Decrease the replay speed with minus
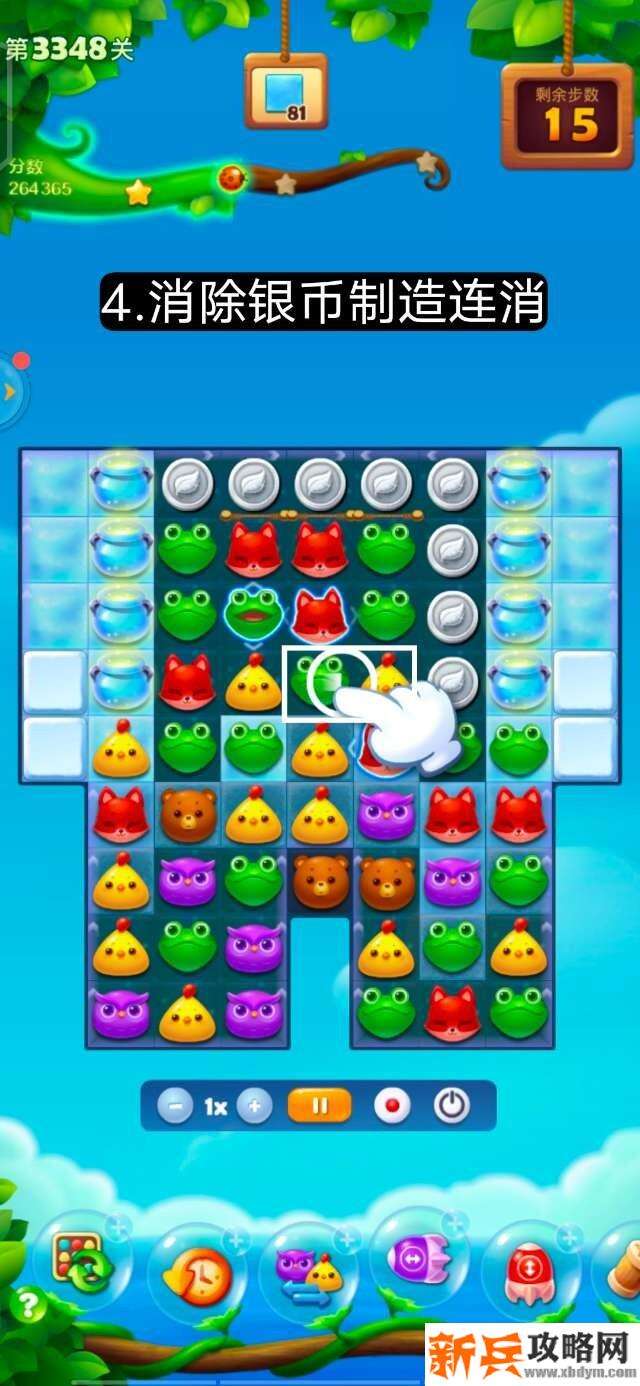 click(x=175, y=1106)
